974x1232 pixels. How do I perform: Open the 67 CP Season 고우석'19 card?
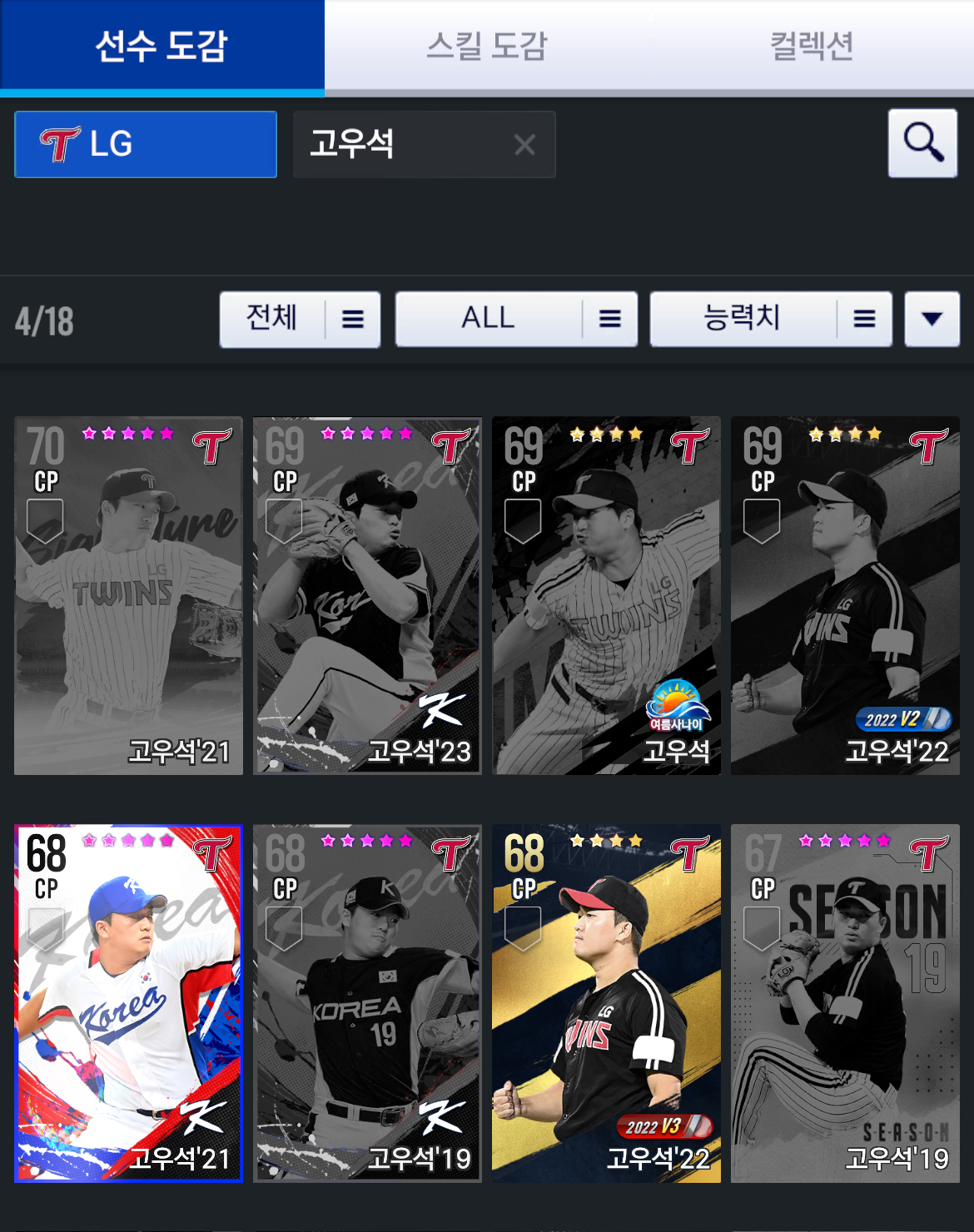[845, 1003]
